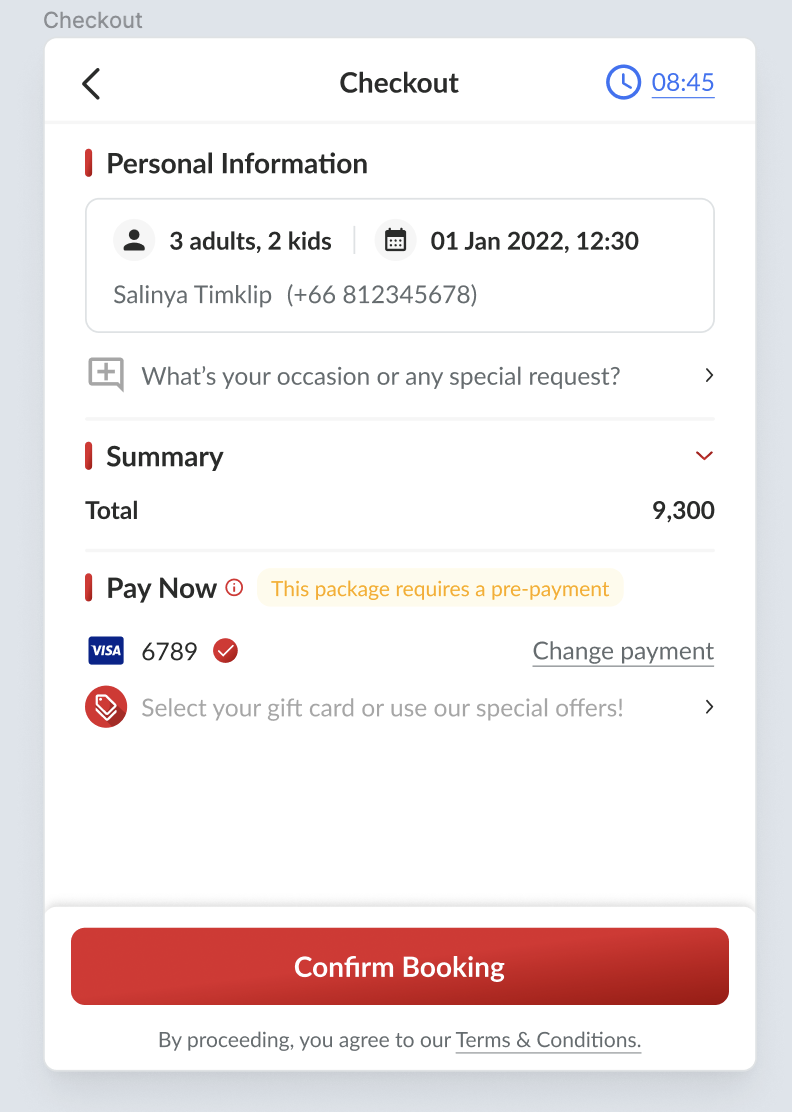Open the personal information booking card
The image size is (792, 1112).
point(399,265)
